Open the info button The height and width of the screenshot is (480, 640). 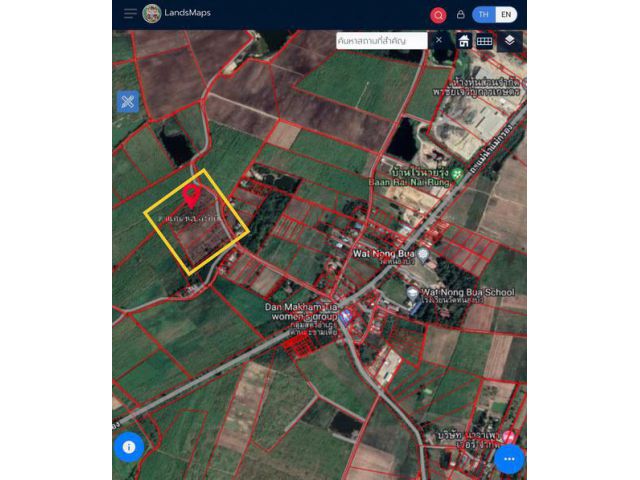[x=128, y=446]
